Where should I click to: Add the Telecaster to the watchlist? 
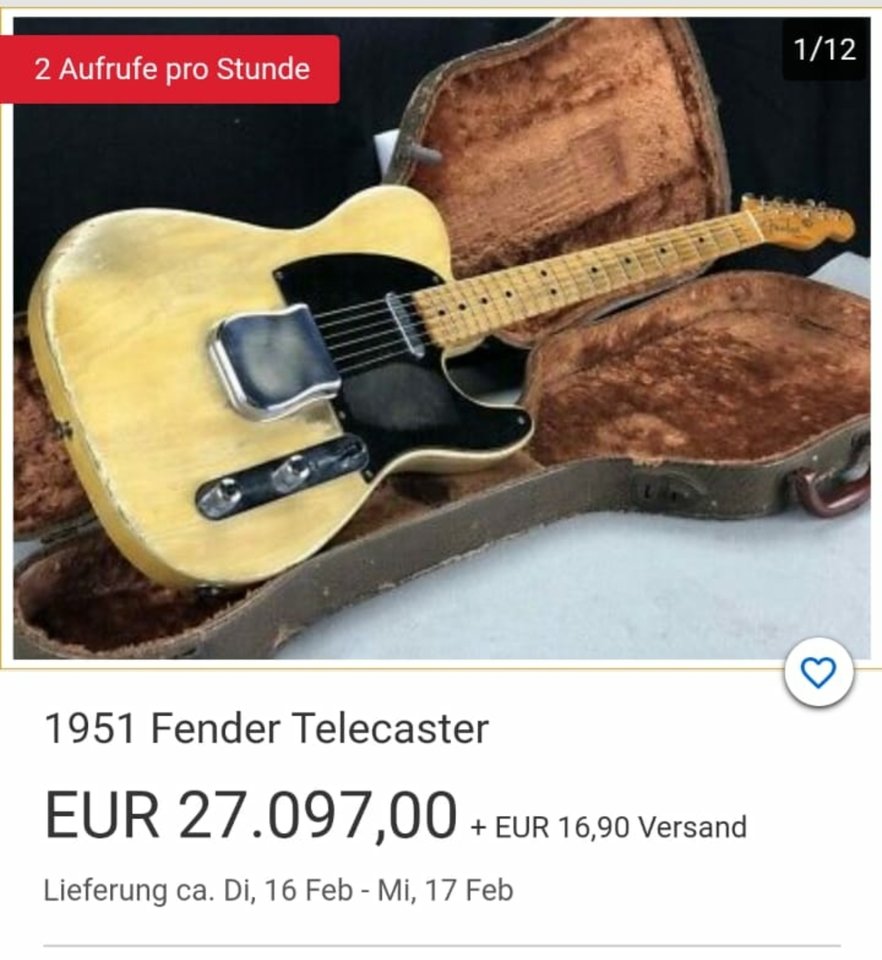818,673
